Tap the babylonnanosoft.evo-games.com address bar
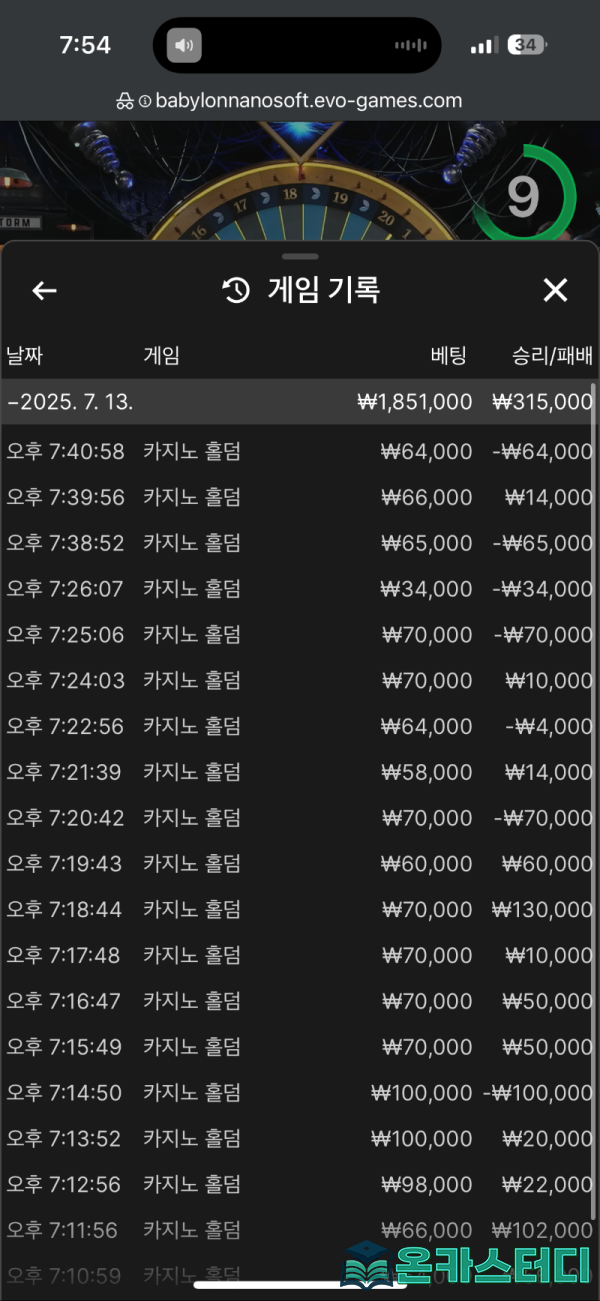The width and height of the screenshot is (600, 1301). [300, 101]
